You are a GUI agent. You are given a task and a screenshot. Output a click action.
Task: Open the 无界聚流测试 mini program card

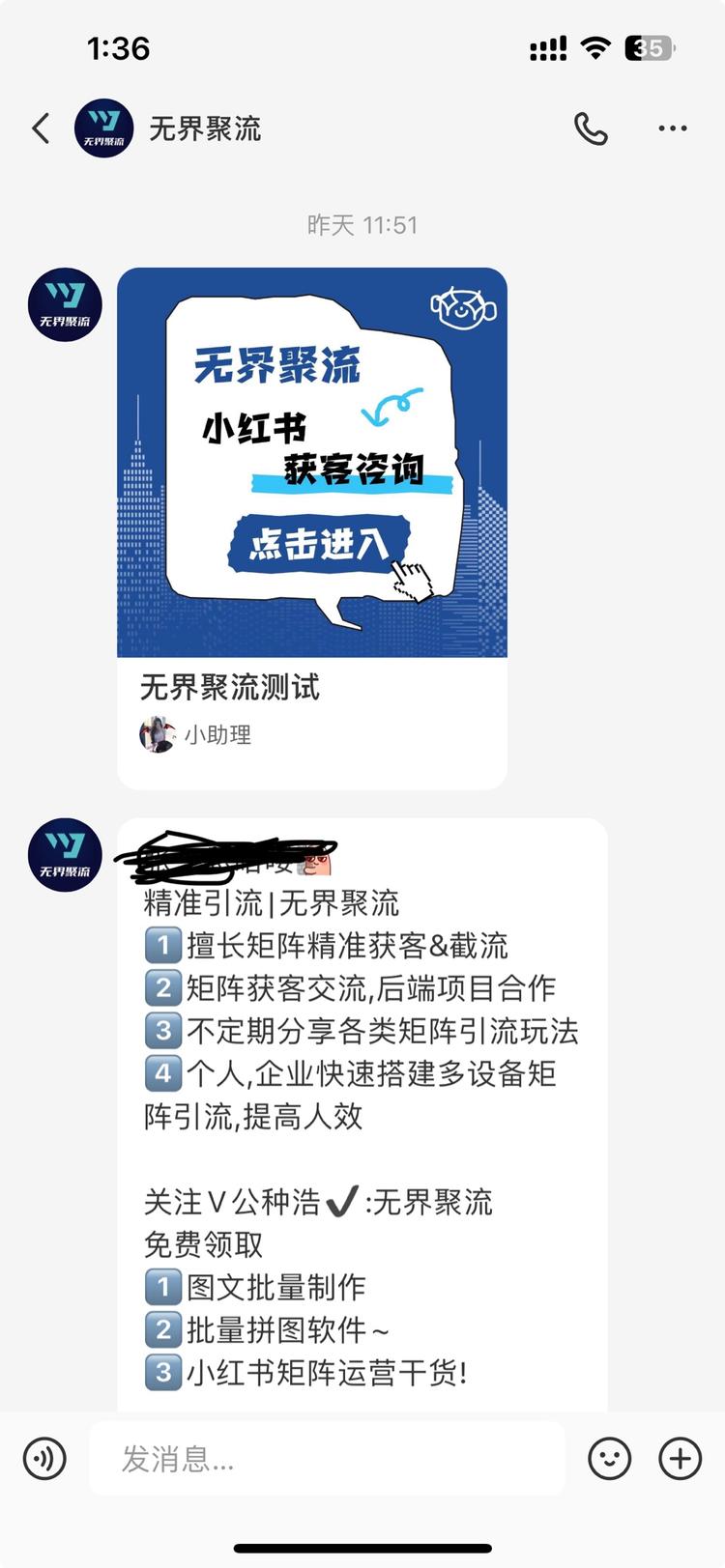311,688
